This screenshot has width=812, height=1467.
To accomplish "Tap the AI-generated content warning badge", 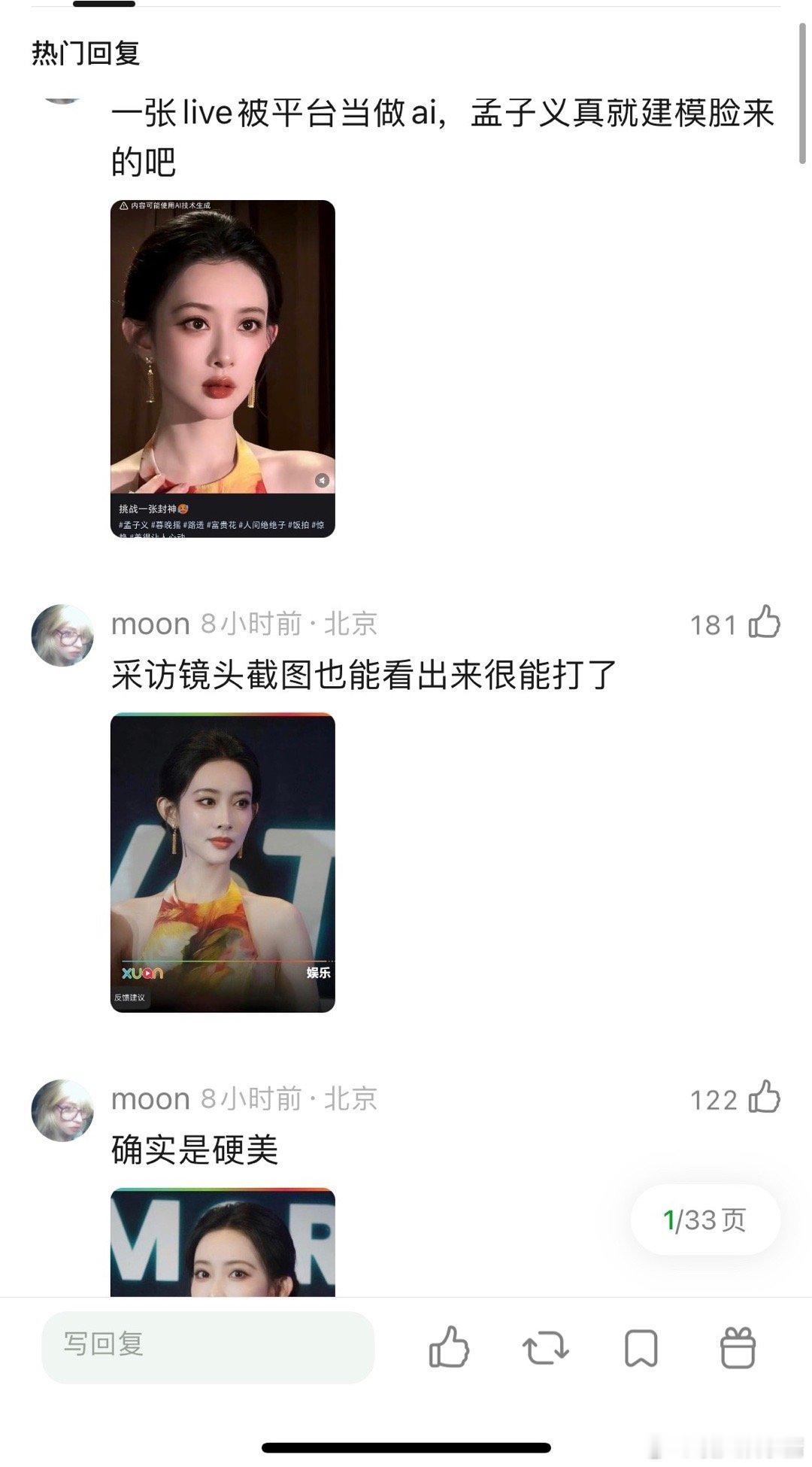I will [x=165, y=204].
